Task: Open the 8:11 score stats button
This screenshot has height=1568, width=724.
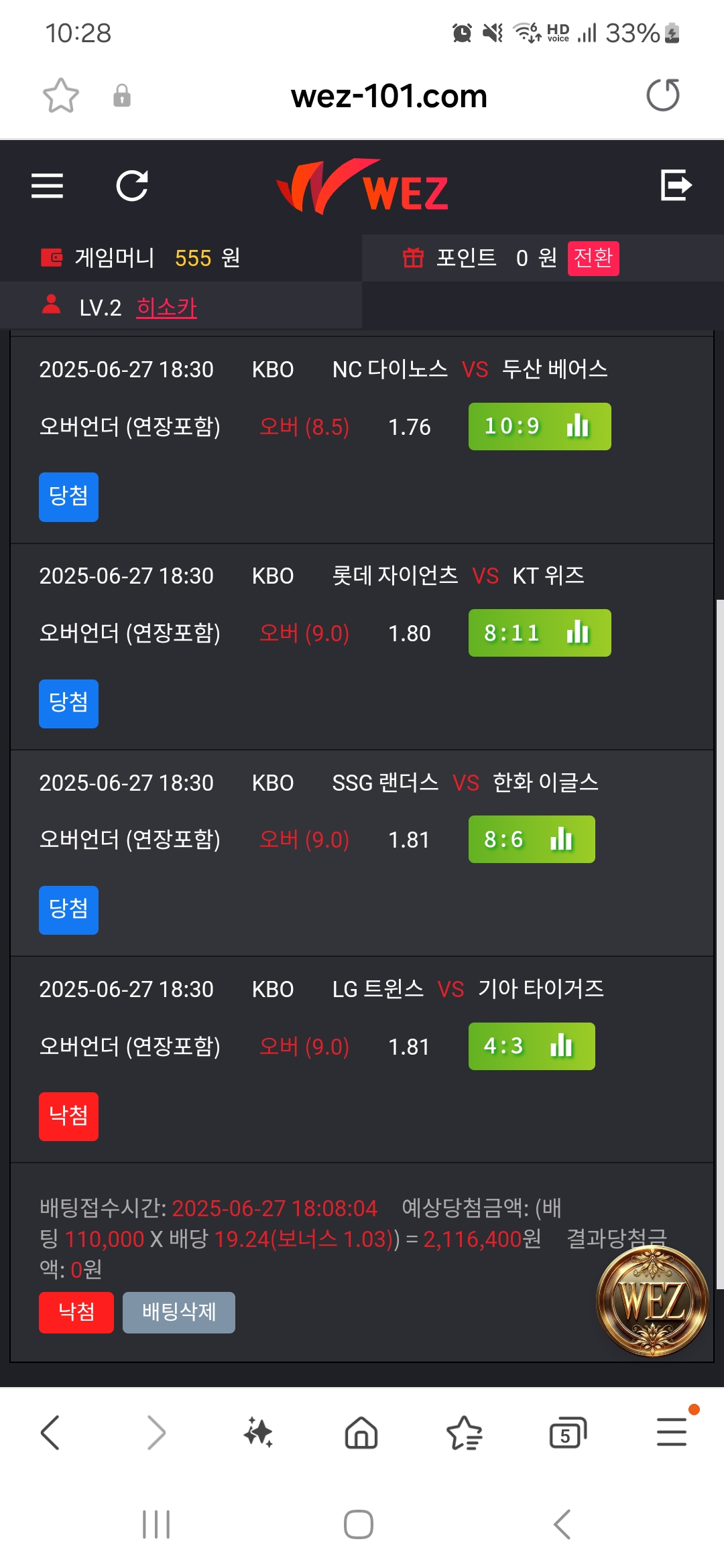Action: pos(540,633)
